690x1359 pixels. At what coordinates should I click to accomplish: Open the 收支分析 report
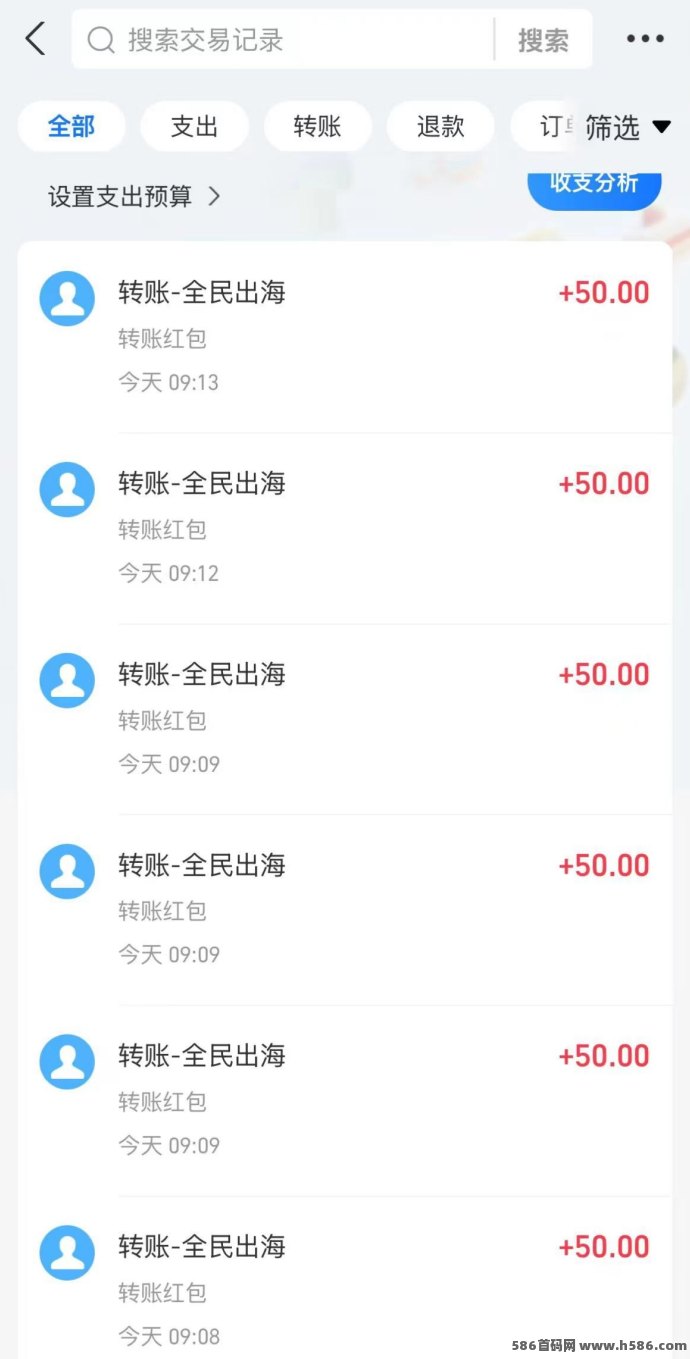(594, 185)
